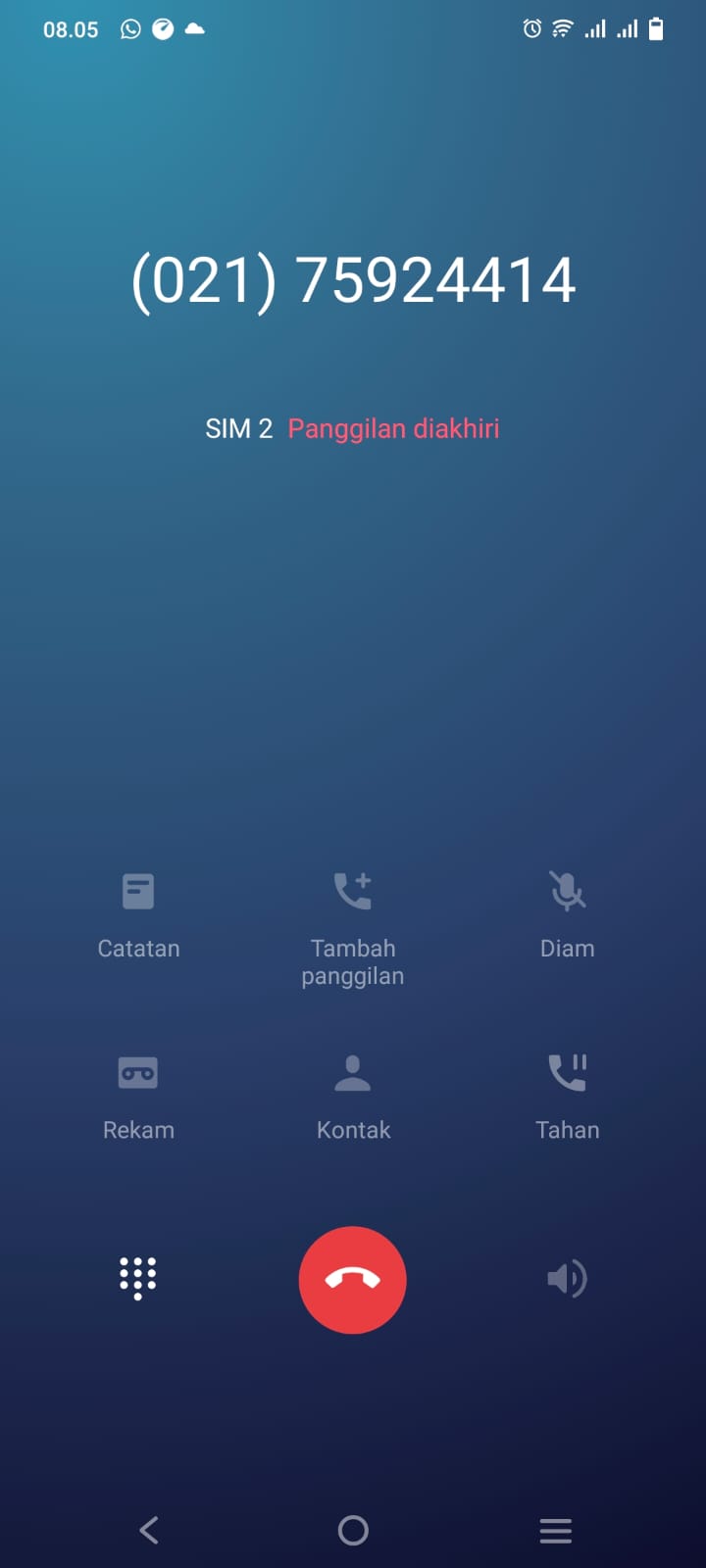
Task: Tap the Panggilan diakhiri status text
Action: [392, 428]
